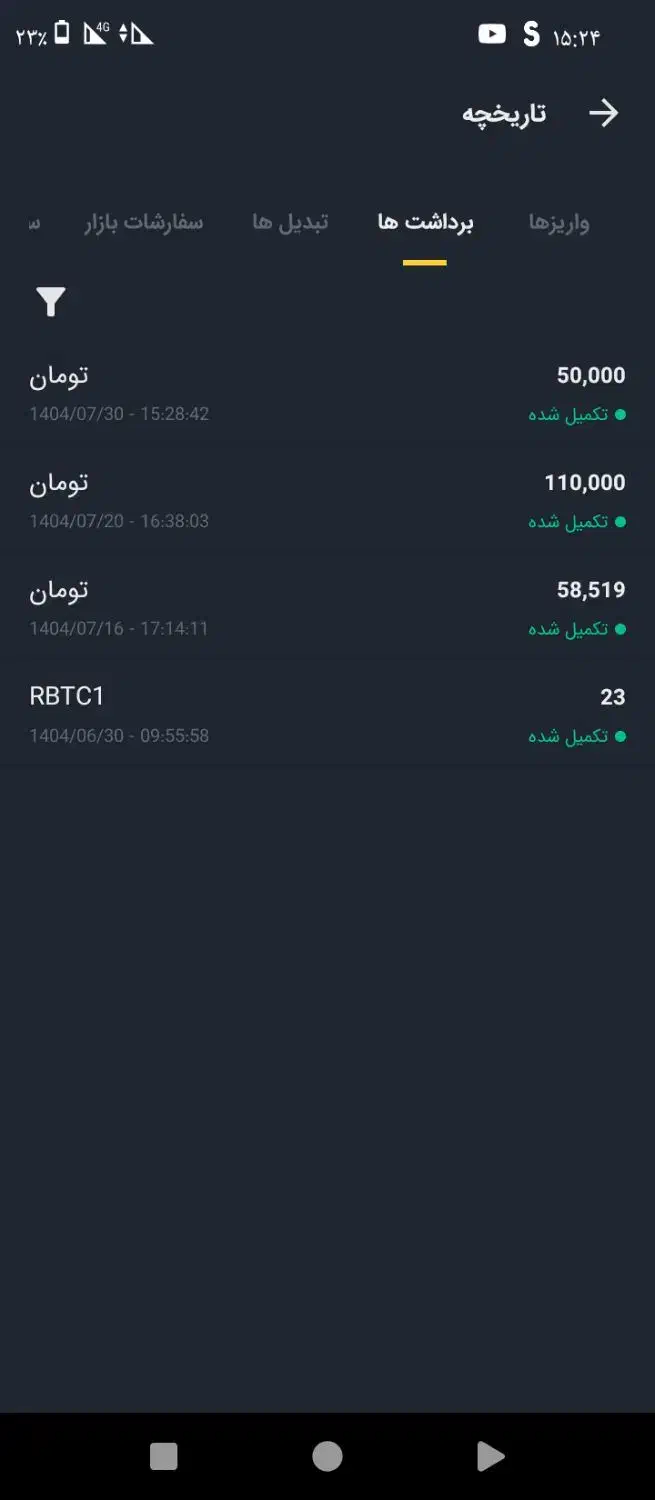The height and width of the screenshot is (1500, 655).
Task: Tap the system home button
Action: click(327, 1456)
